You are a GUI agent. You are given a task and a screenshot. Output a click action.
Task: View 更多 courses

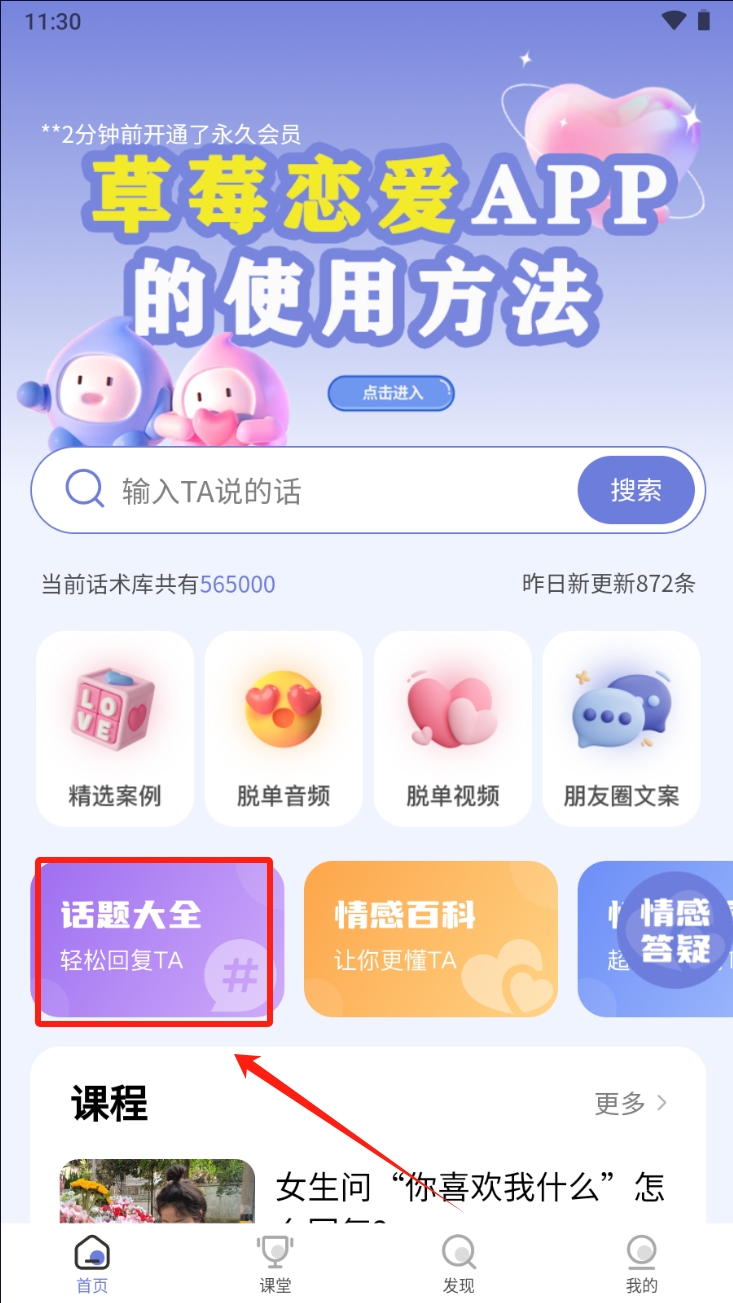pyautogui.click(x=631, y=1103)
